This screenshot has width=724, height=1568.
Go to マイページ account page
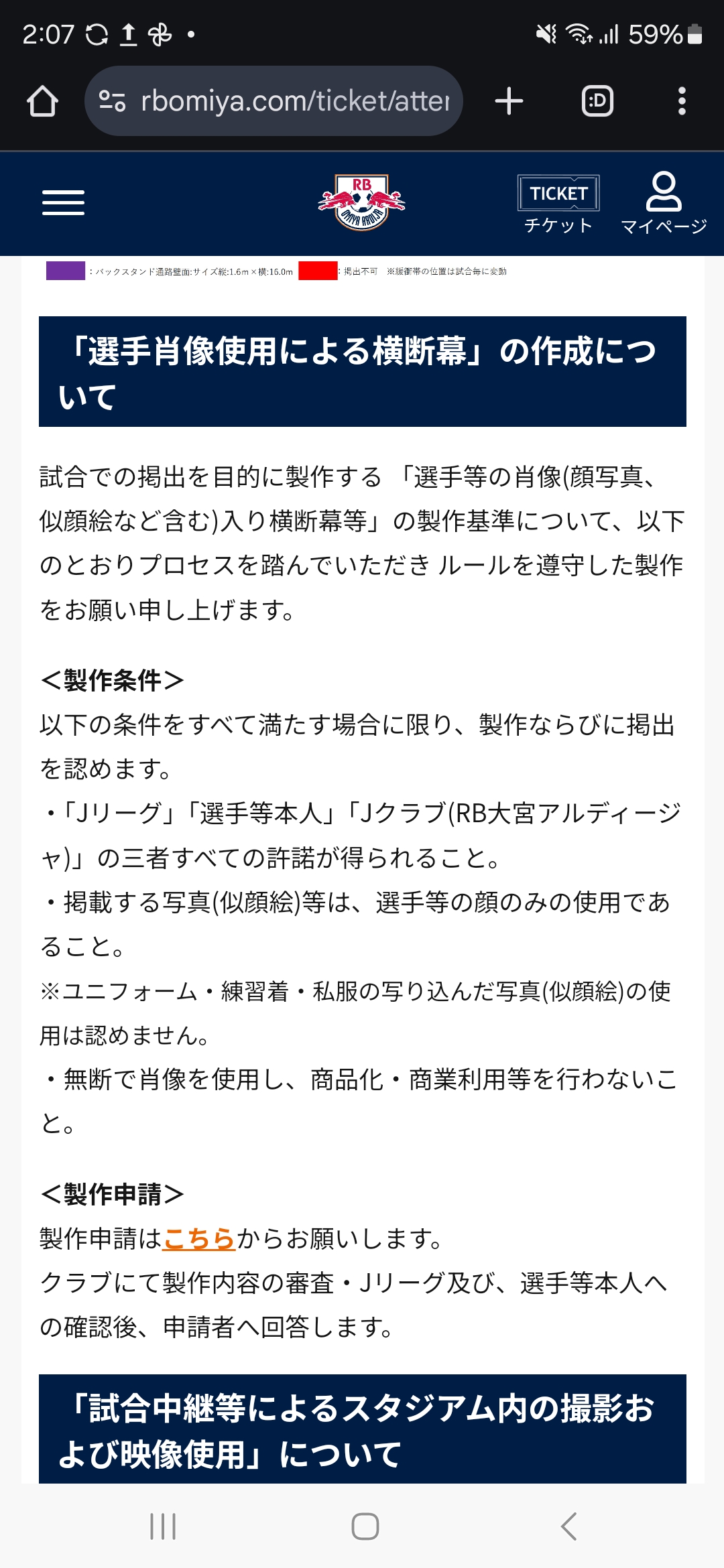pos(664,204)
